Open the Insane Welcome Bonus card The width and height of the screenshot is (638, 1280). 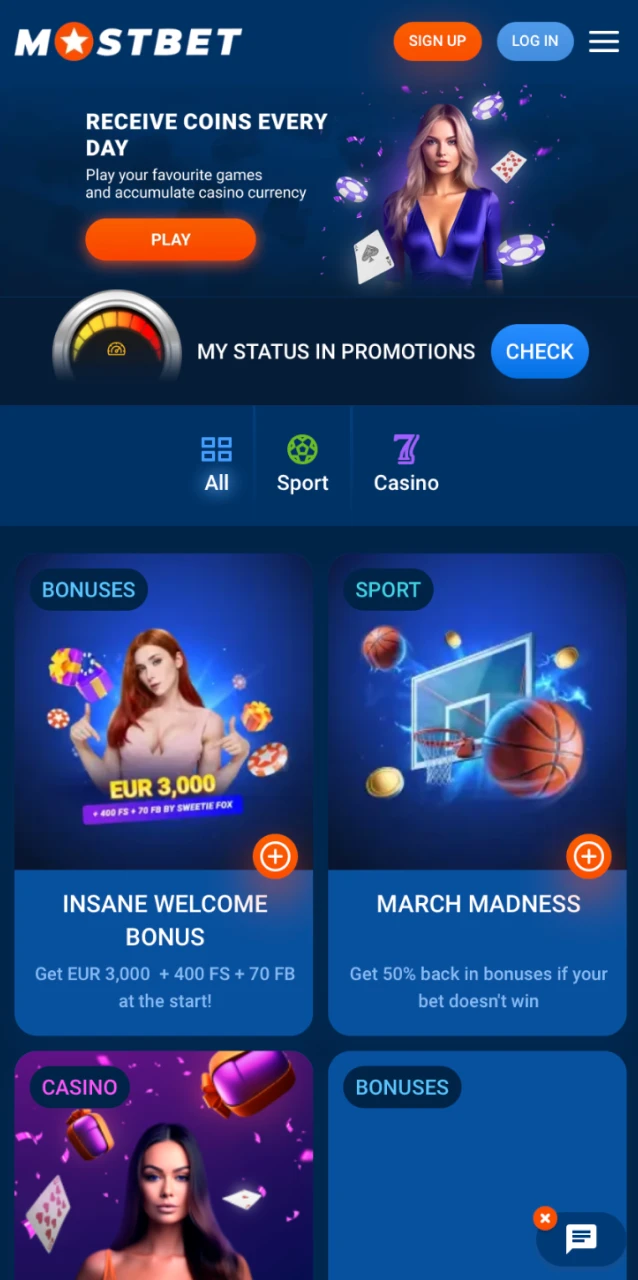click(x=164, y=920)
